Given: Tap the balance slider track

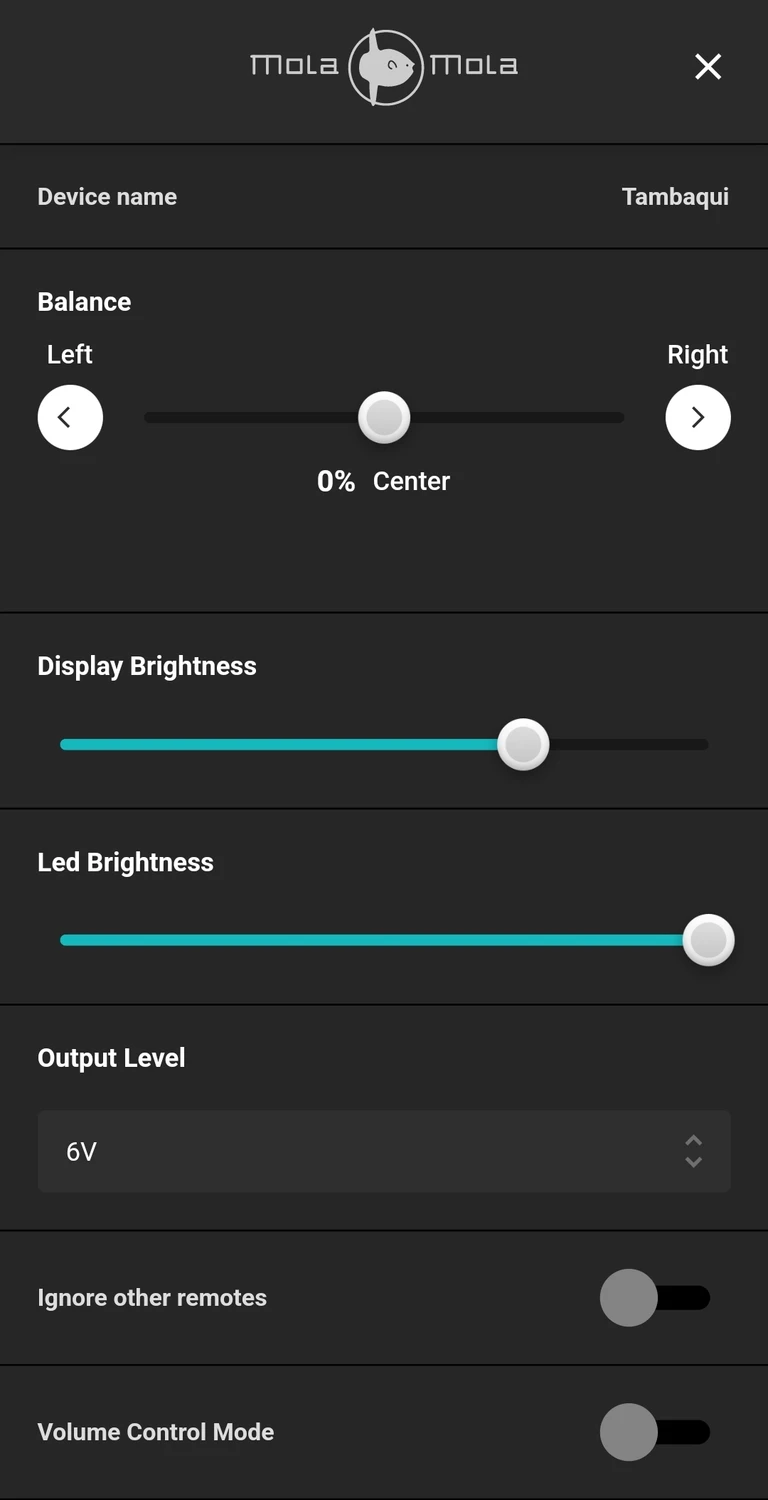Looking at the screenshot, I should pos(384,418).
